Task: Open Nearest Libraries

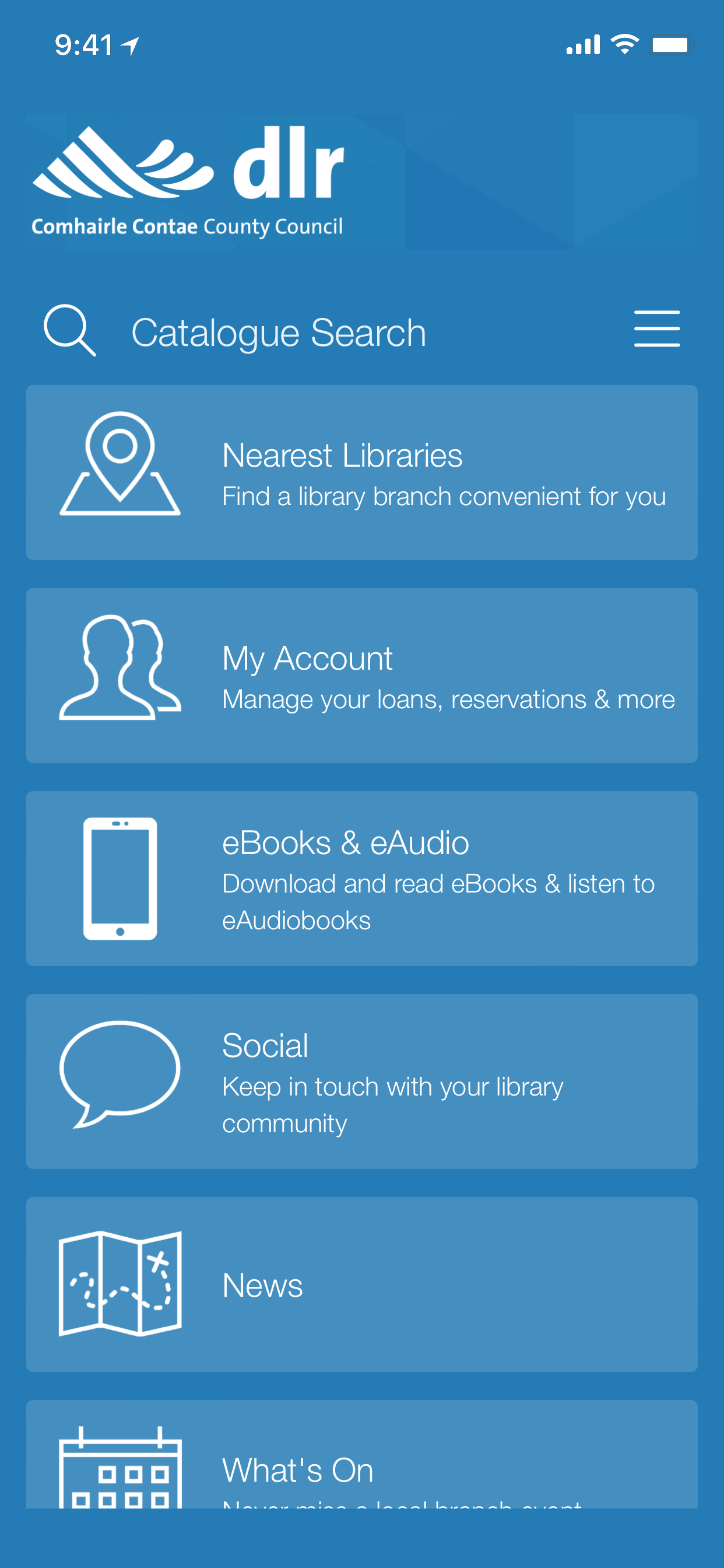Action: (361, 473)
